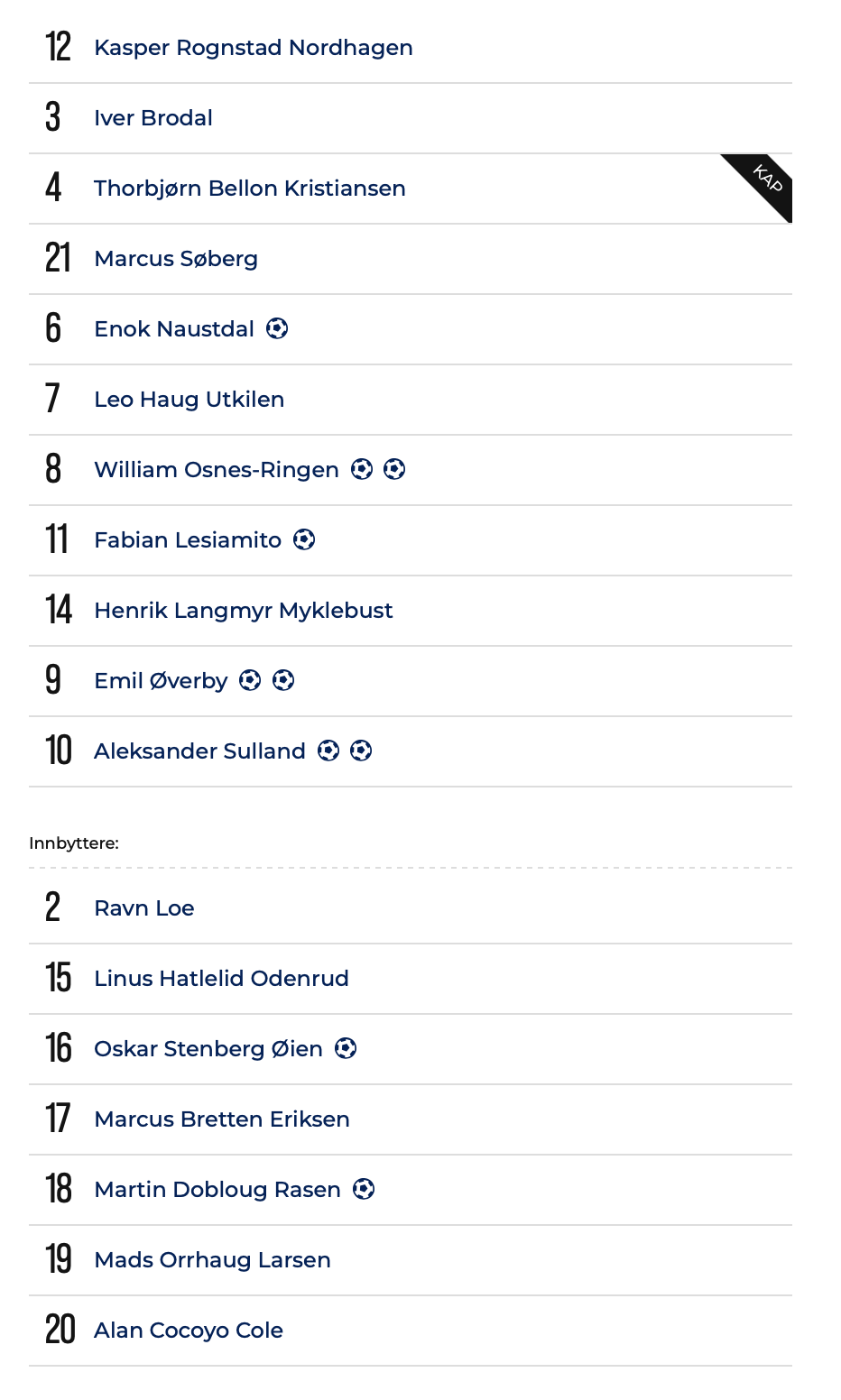Open Oskar Stenberg Øien's player page
Viewport: 841px width, 1400px height.
(x=208, y=1049)
